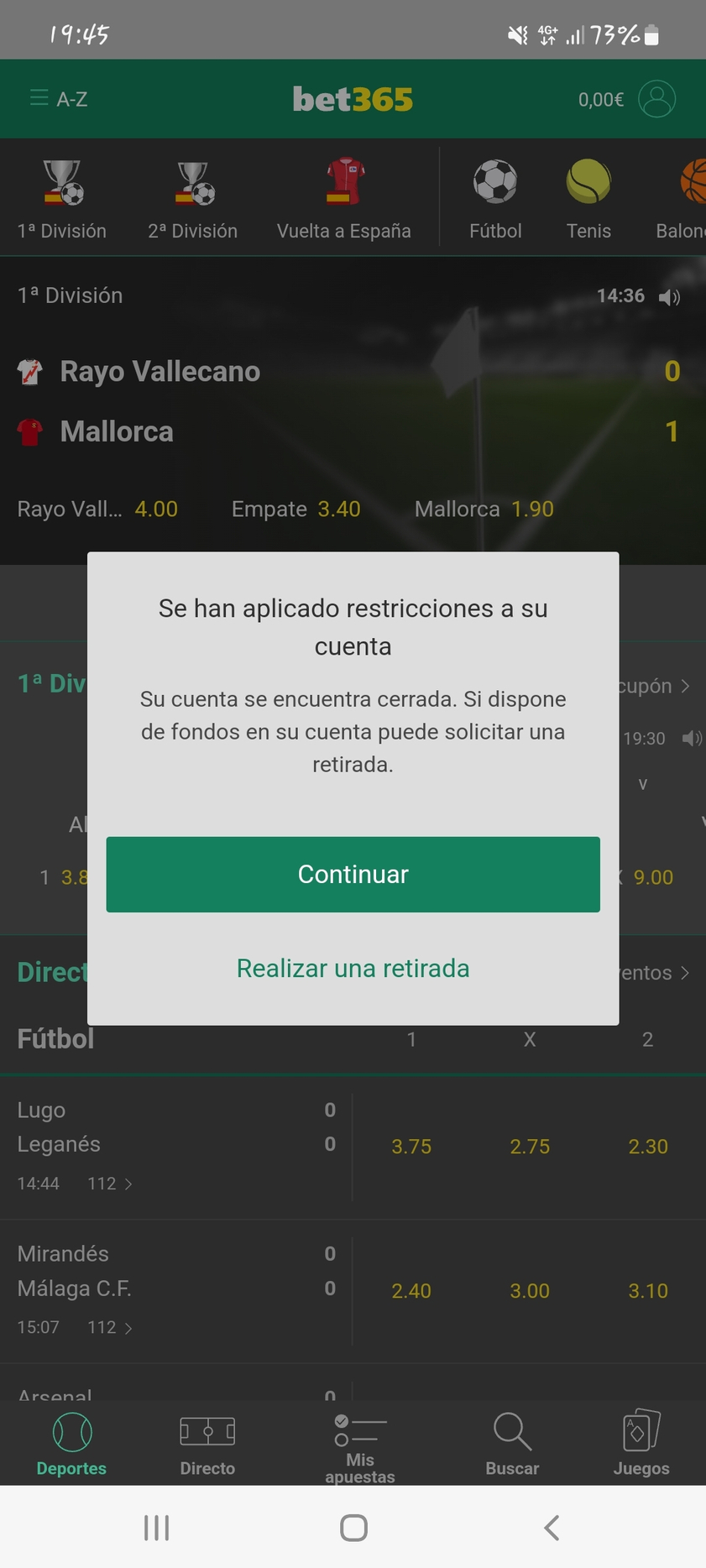This screenshot has width=706, height=1568.
Task: Toggle sound icon next to 14:36
Action: pos(669,297)
